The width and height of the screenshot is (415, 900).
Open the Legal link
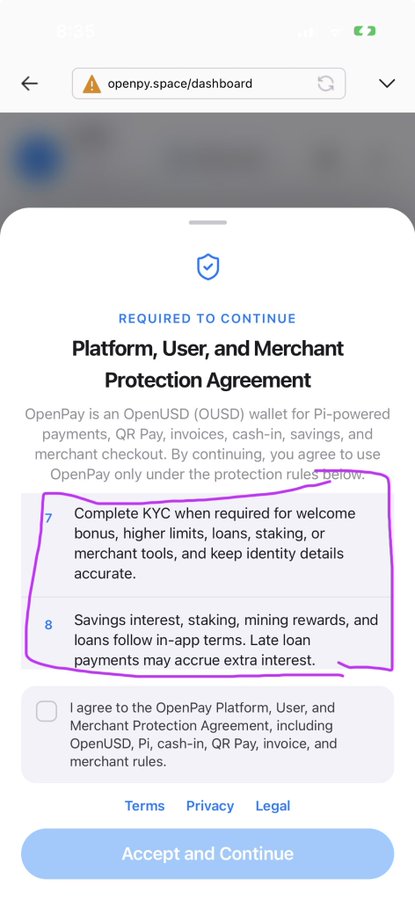click(x=273, y=806)
